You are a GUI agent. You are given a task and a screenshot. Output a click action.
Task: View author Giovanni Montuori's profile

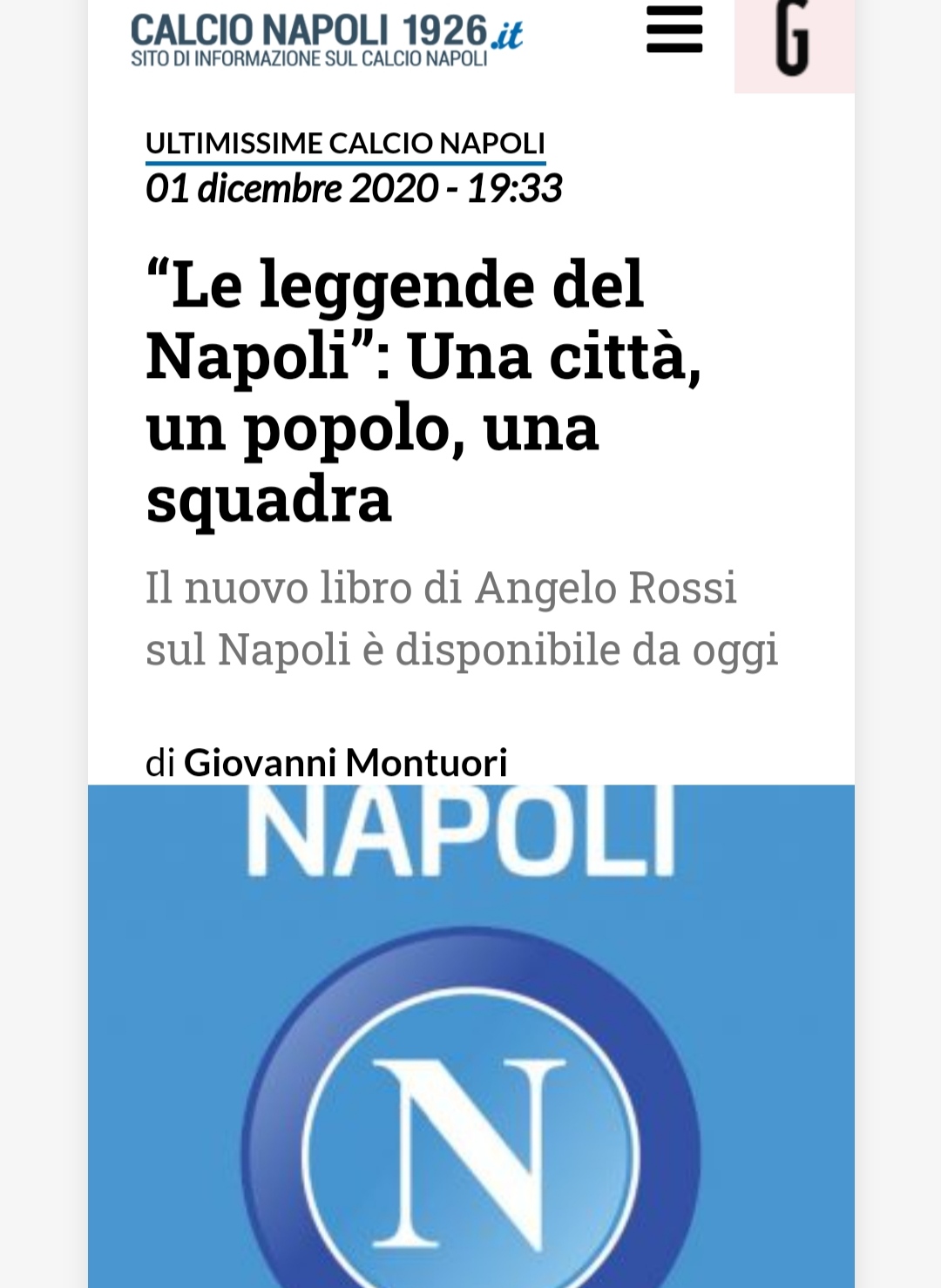click(345, 763)
